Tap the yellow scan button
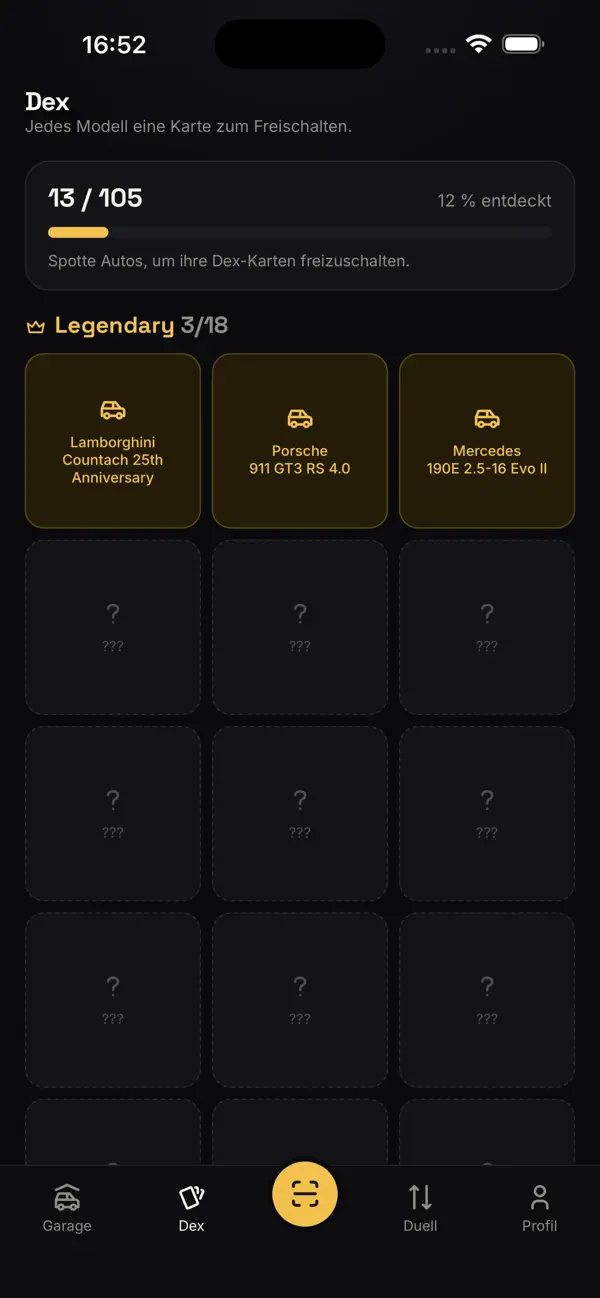600x1298 pixels. point(305,1194)
